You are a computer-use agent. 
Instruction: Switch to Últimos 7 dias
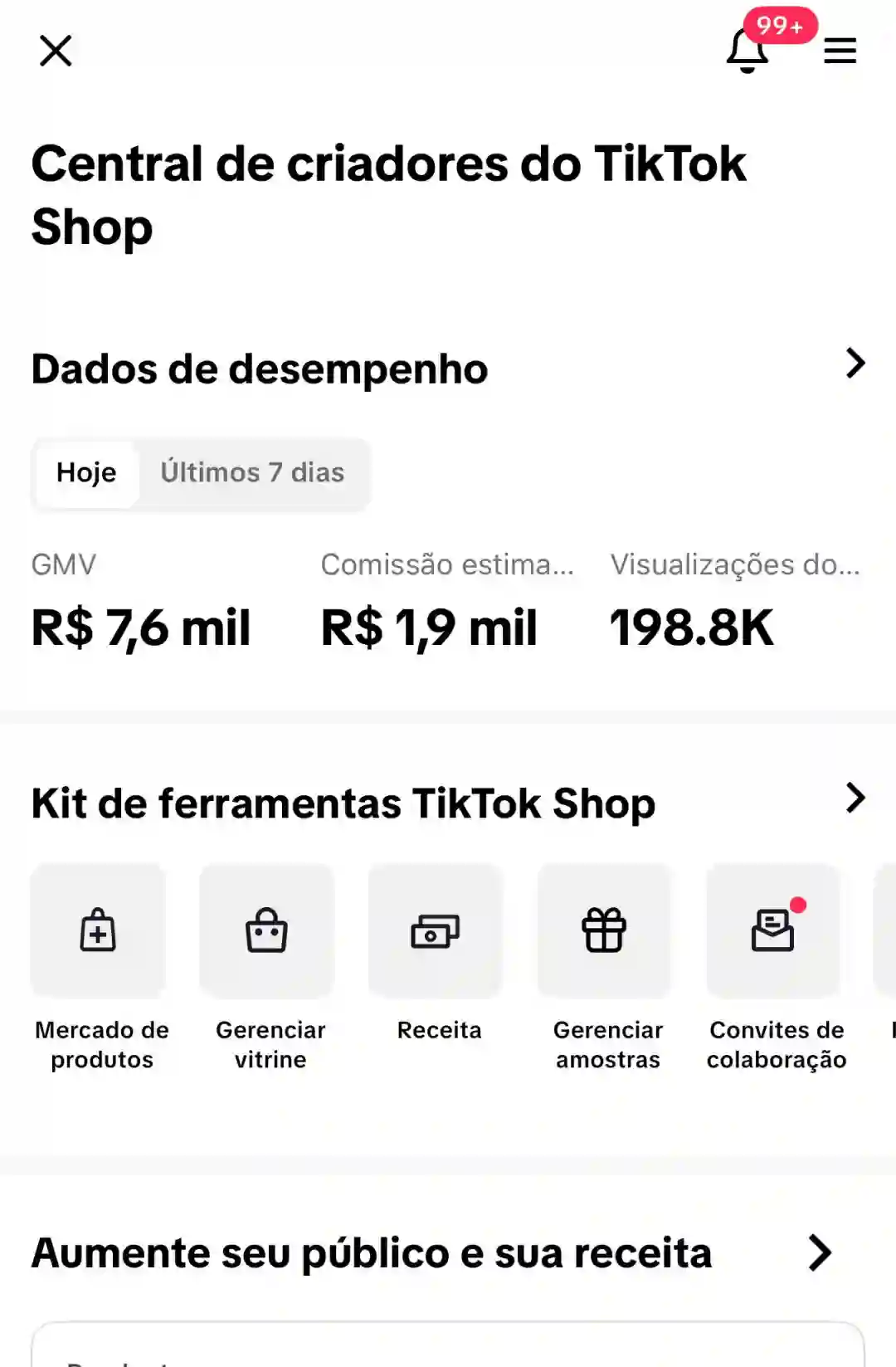[x=252, y=473]
